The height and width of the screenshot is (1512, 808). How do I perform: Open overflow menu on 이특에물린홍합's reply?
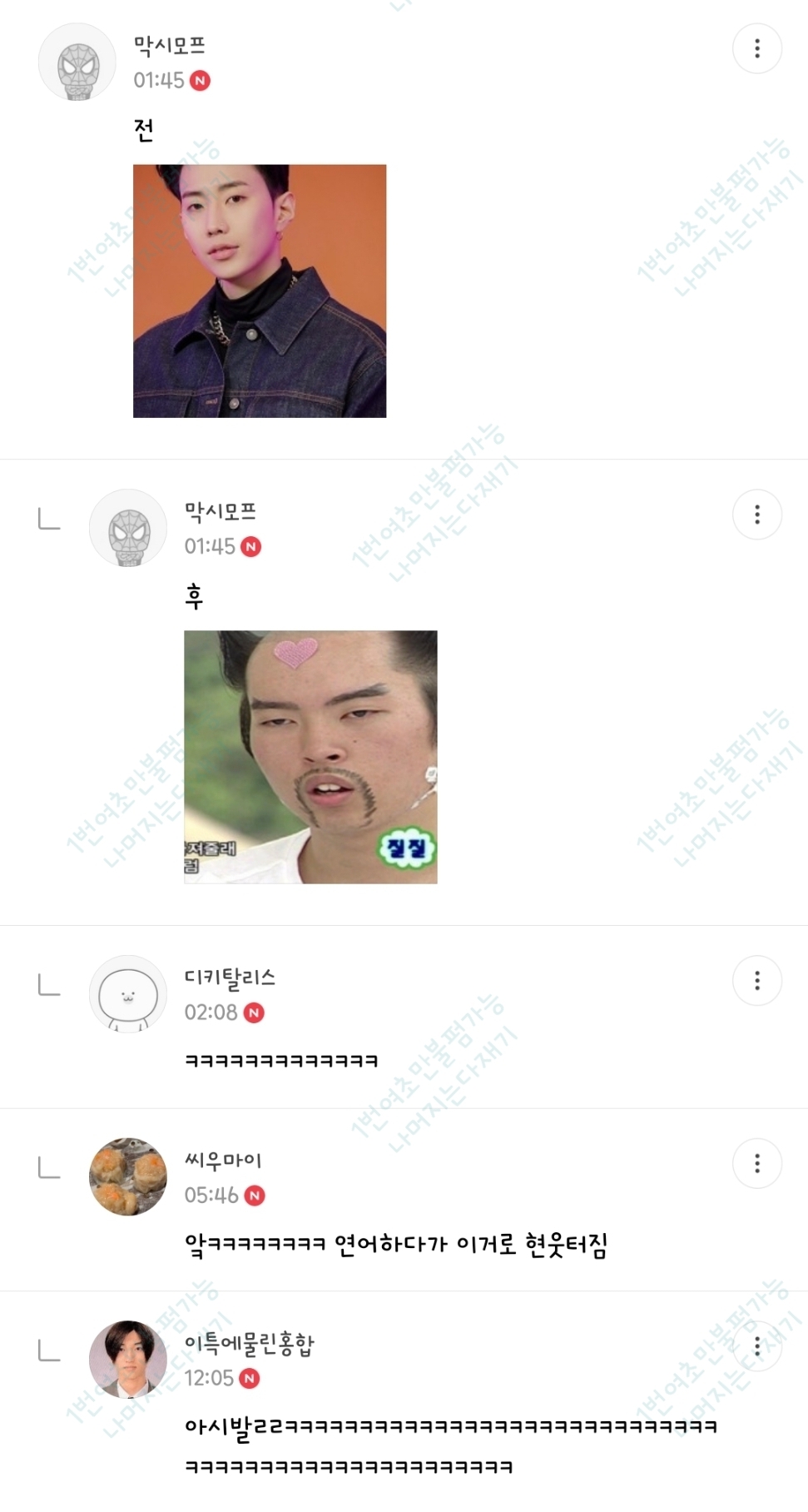(x=756, y=1346)
